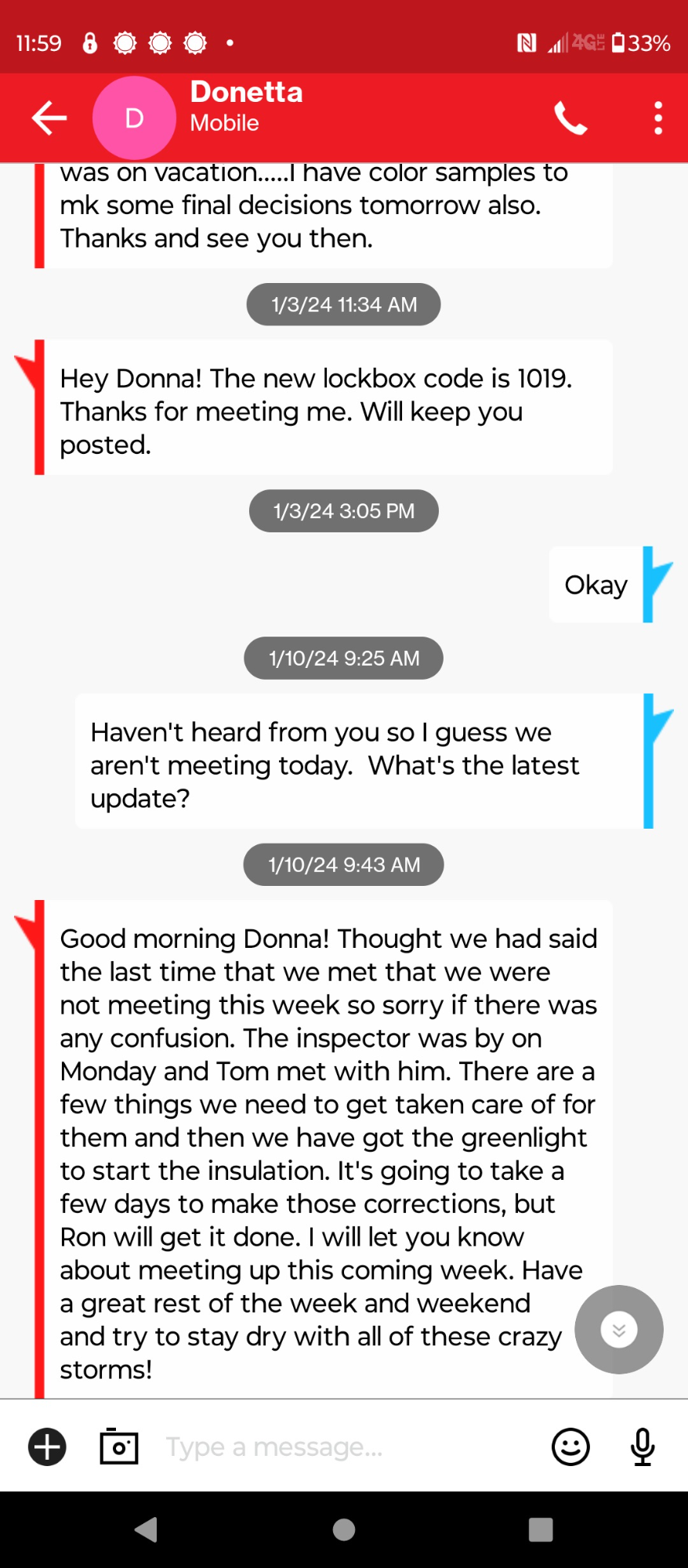Add an attachment with the plus icon
Screen dimensions: 688x1568
47,1446
